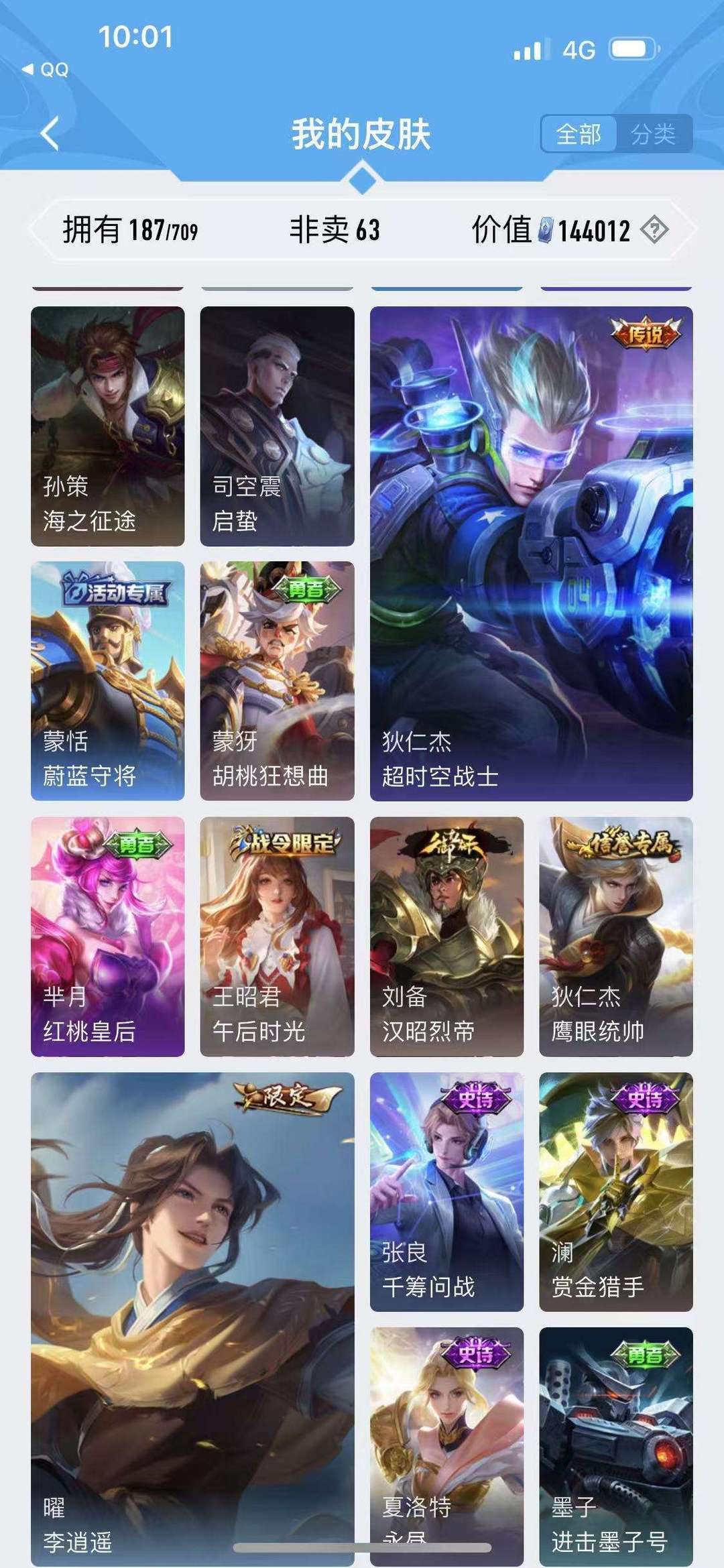724x1568 pixels.
Task: Open the 司空震 启蛰 skin card
Action: click(278, 426)
